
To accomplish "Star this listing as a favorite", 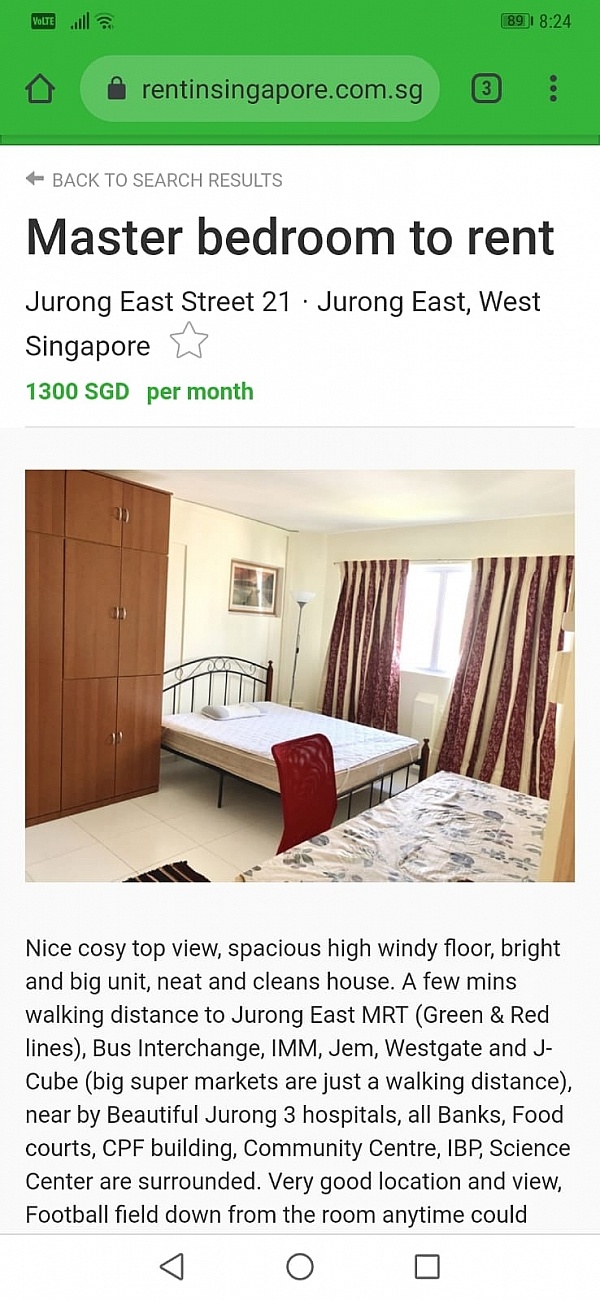I will point(189,343).
